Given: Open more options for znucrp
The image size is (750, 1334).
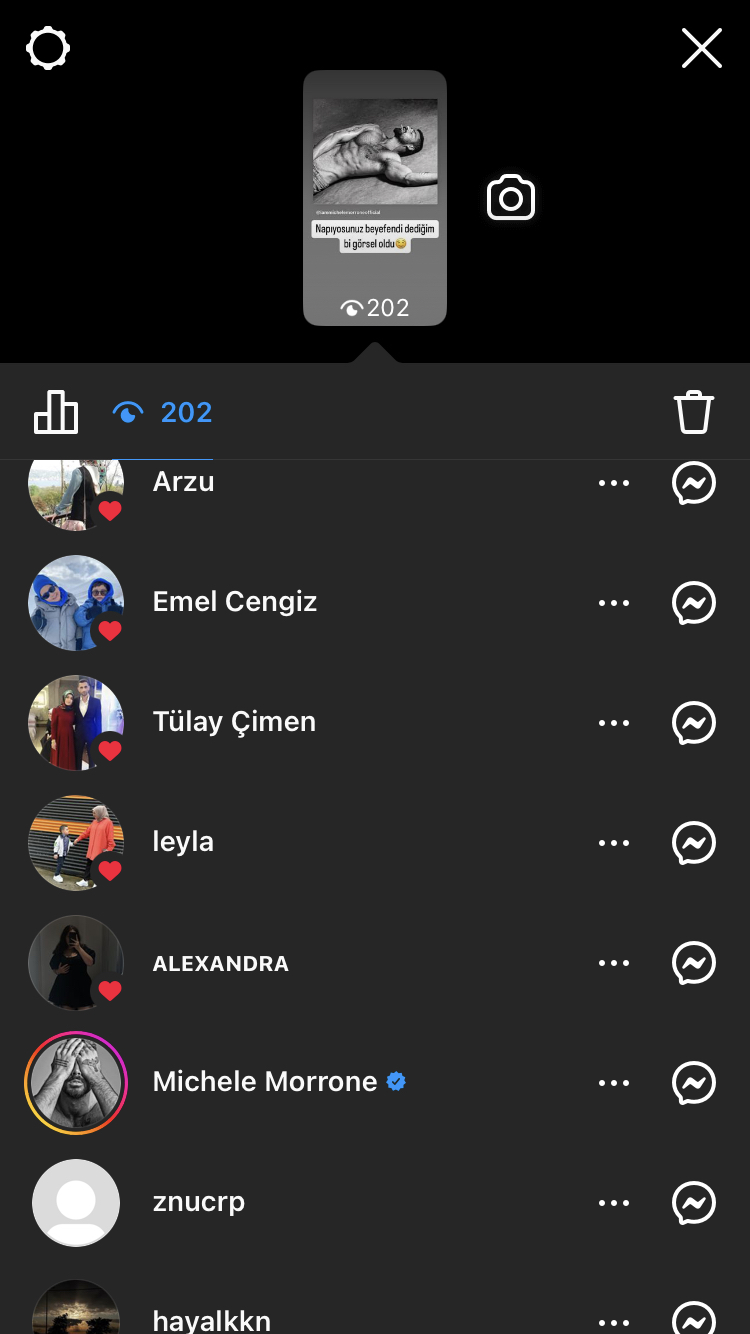Looking at the screenshot, I should 613,1203.
